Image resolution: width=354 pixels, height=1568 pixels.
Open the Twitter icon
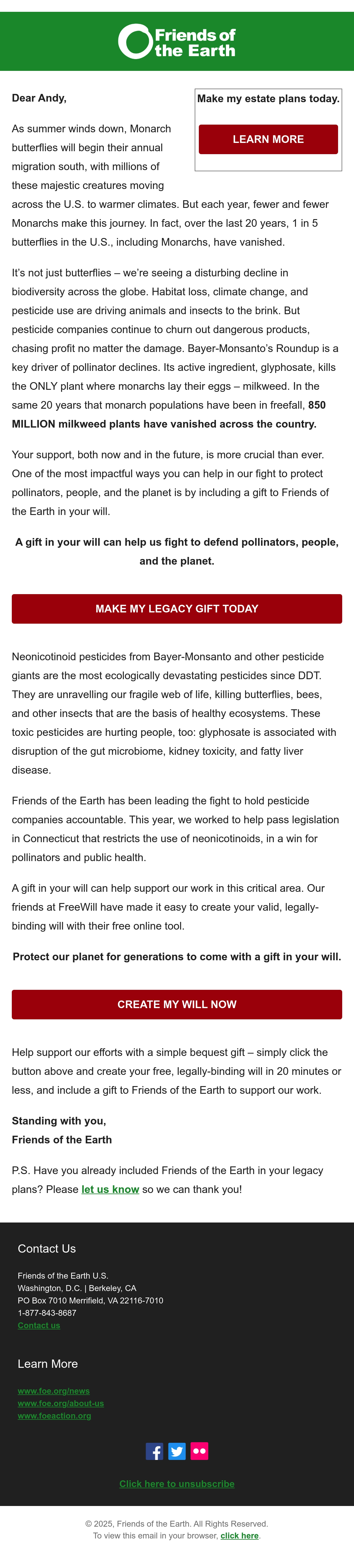[177, 1451]
